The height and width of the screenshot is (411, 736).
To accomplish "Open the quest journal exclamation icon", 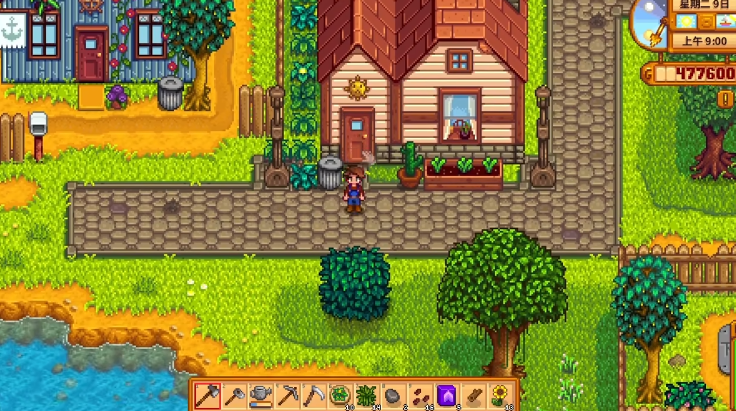I will (724, 98).
